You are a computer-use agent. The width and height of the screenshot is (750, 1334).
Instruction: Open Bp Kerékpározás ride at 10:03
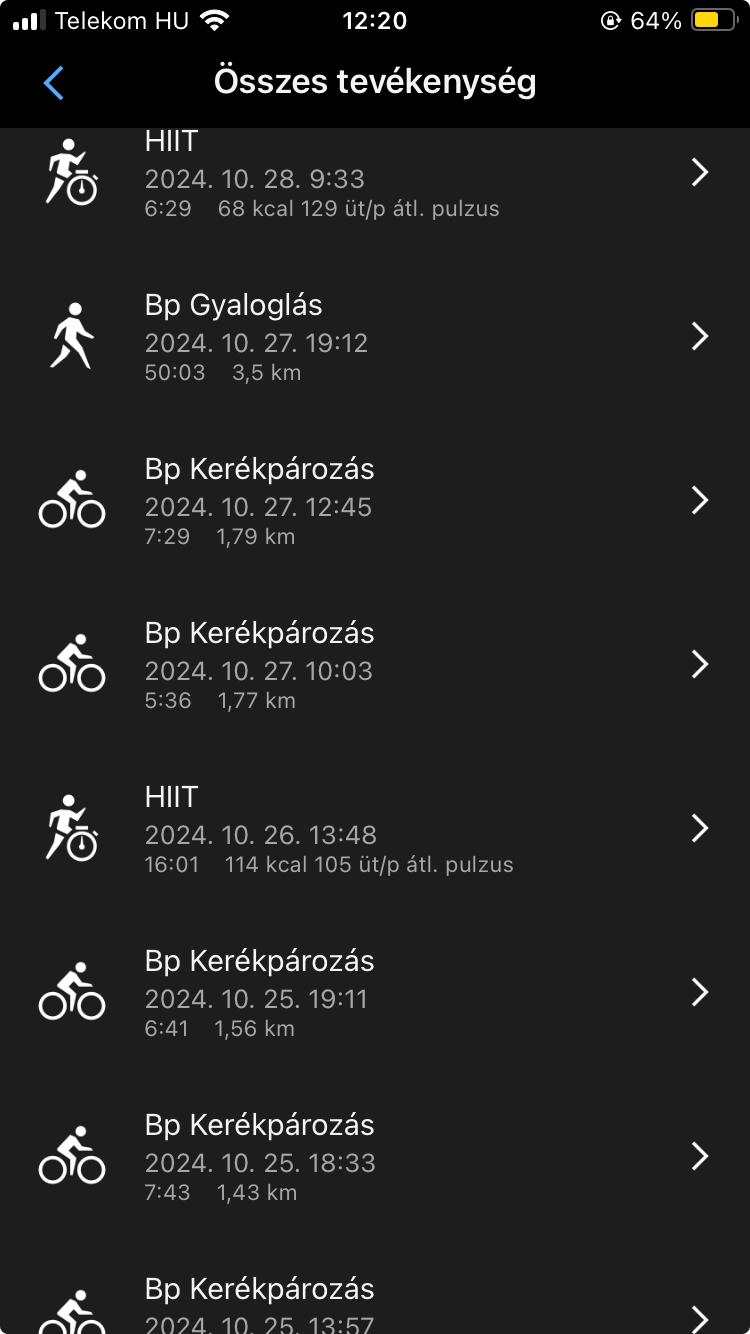(x=375, y=666)
